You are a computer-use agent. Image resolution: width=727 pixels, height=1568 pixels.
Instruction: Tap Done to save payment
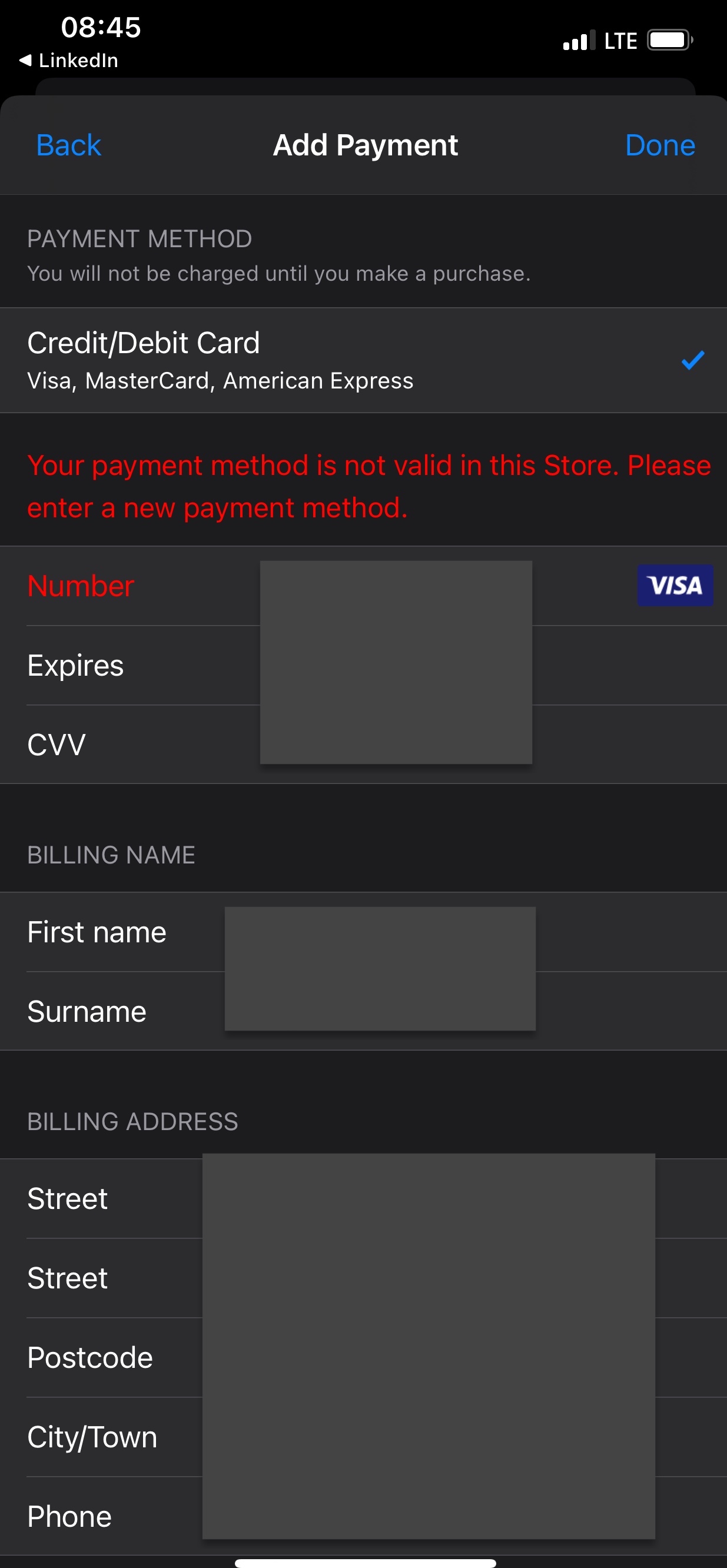[659, 145]
